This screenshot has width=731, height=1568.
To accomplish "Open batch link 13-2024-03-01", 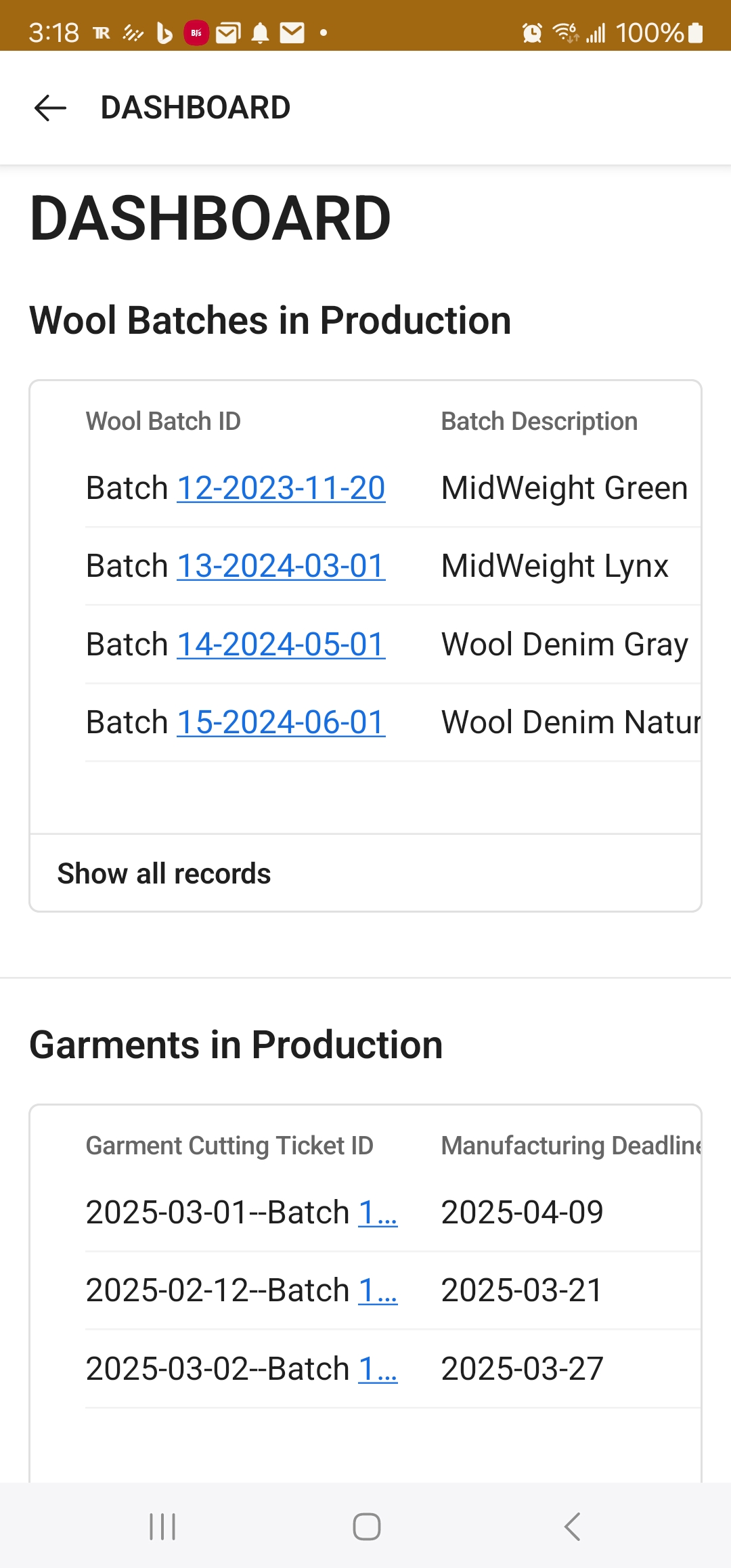I will click(281, 566).
